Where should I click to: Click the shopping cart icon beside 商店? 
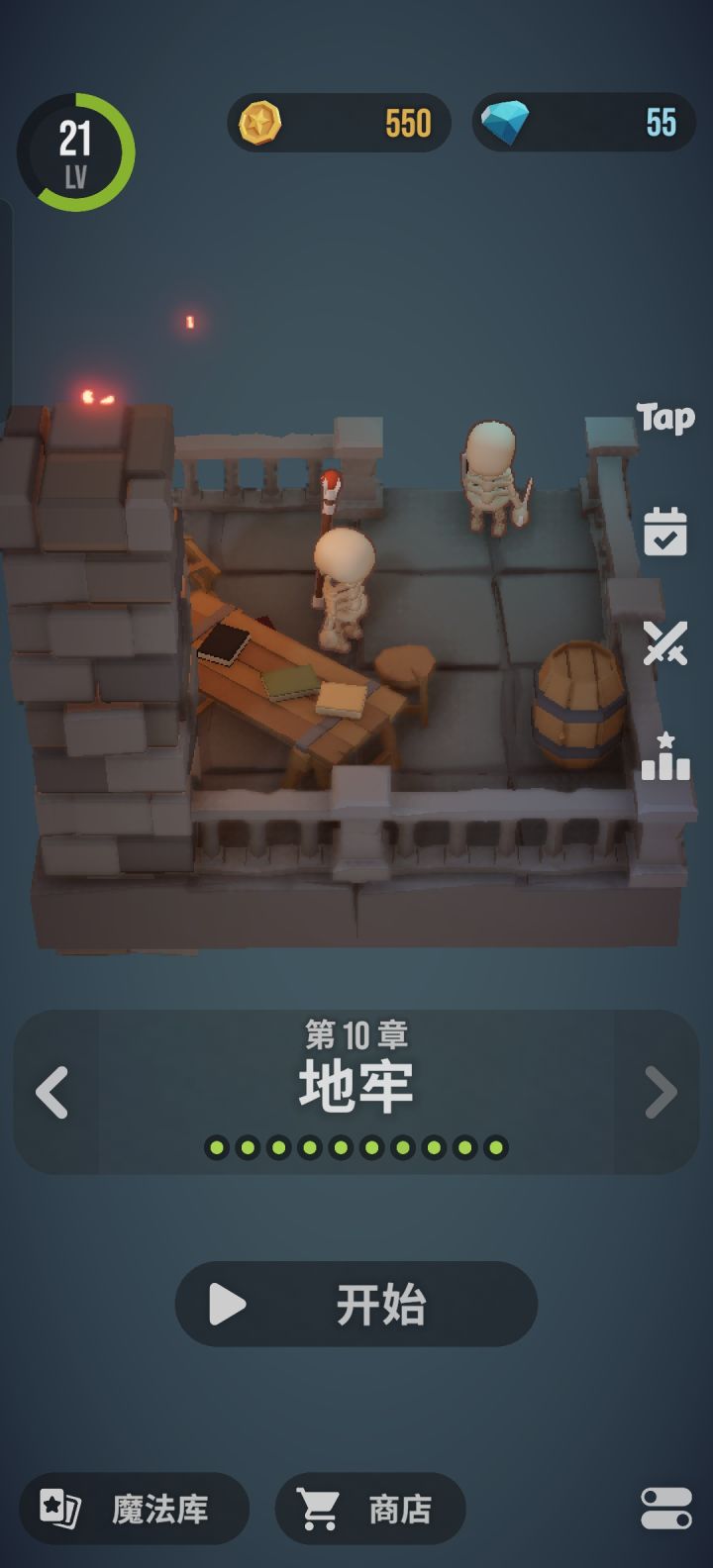click(318, 1507)
